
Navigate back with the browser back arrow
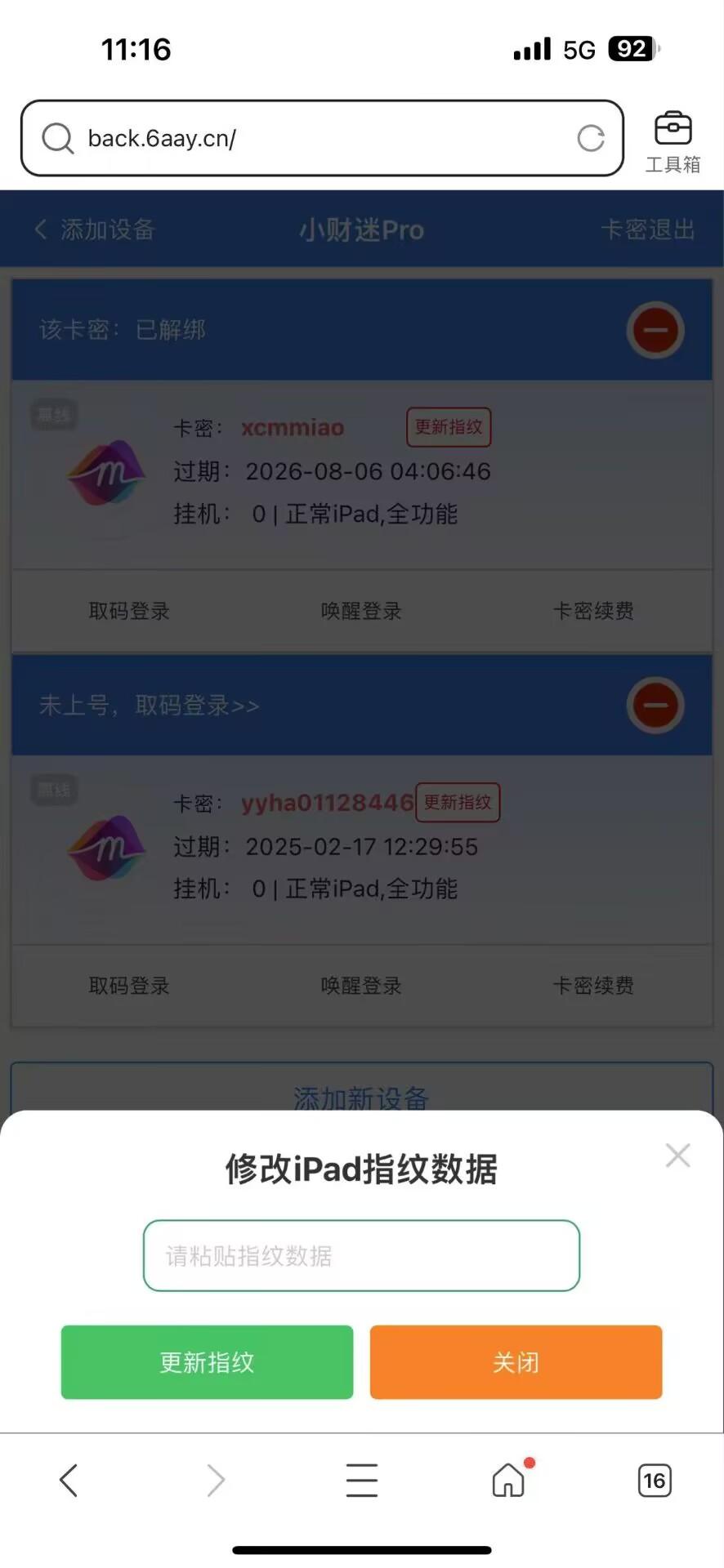pos(69,1480)
